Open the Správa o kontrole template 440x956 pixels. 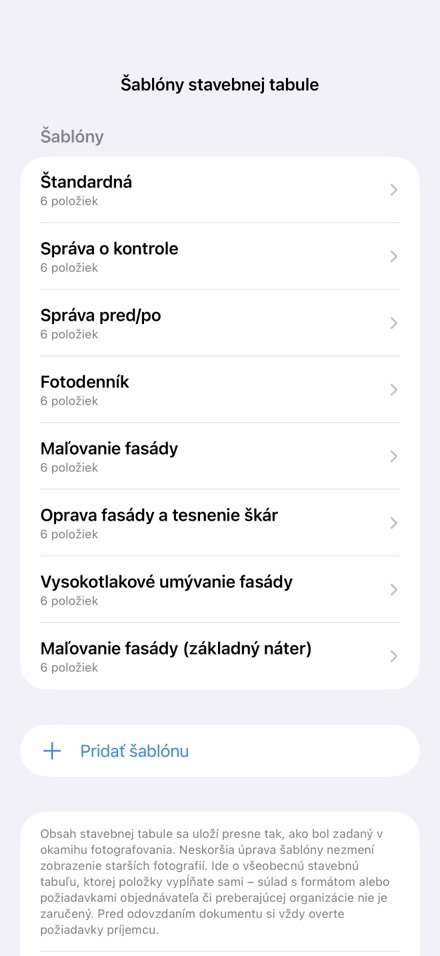click(x=220, y=257)
